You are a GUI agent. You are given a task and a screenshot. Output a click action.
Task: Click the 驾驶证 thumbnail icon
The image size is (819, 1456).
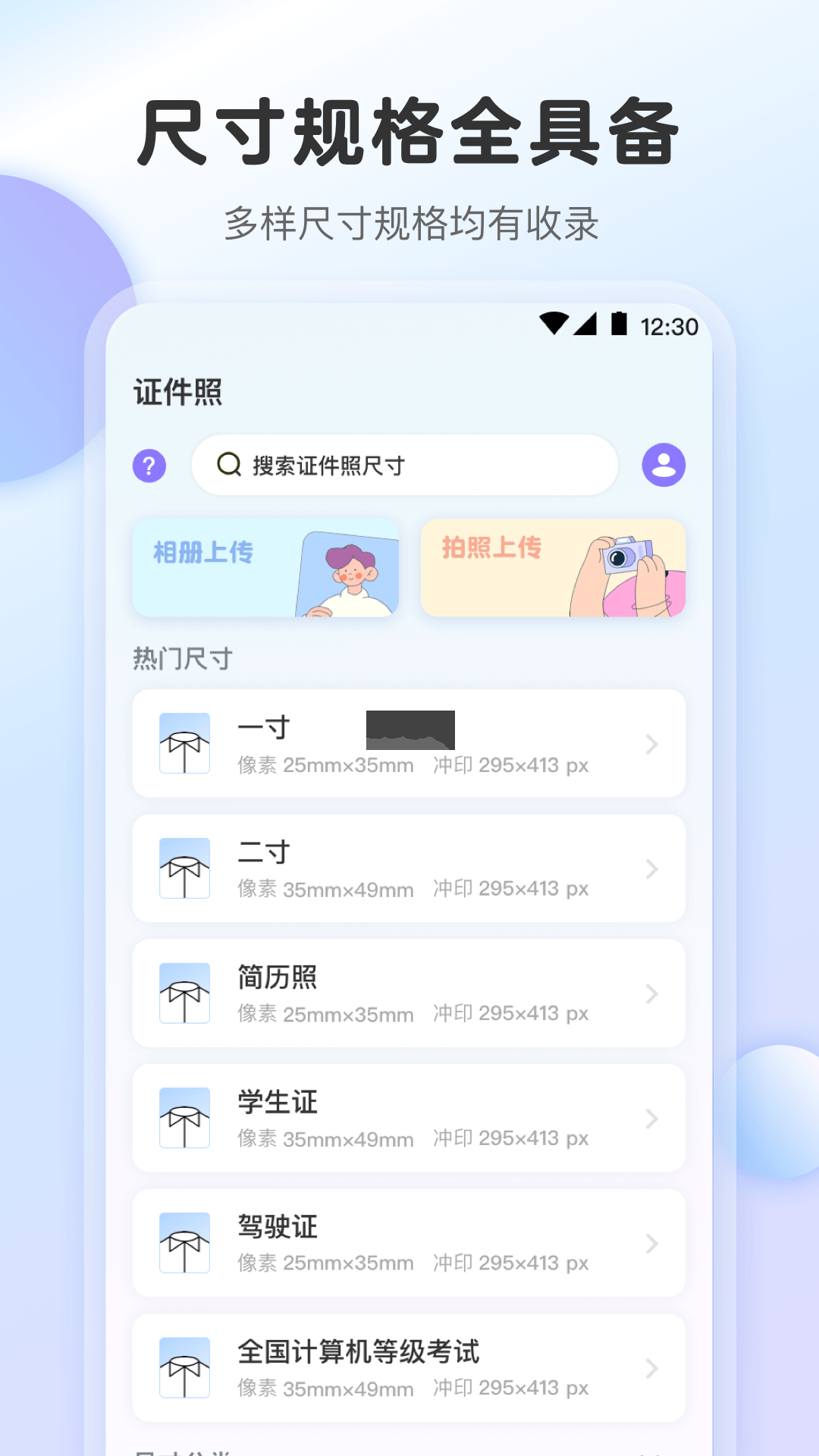coord(184,1243)
